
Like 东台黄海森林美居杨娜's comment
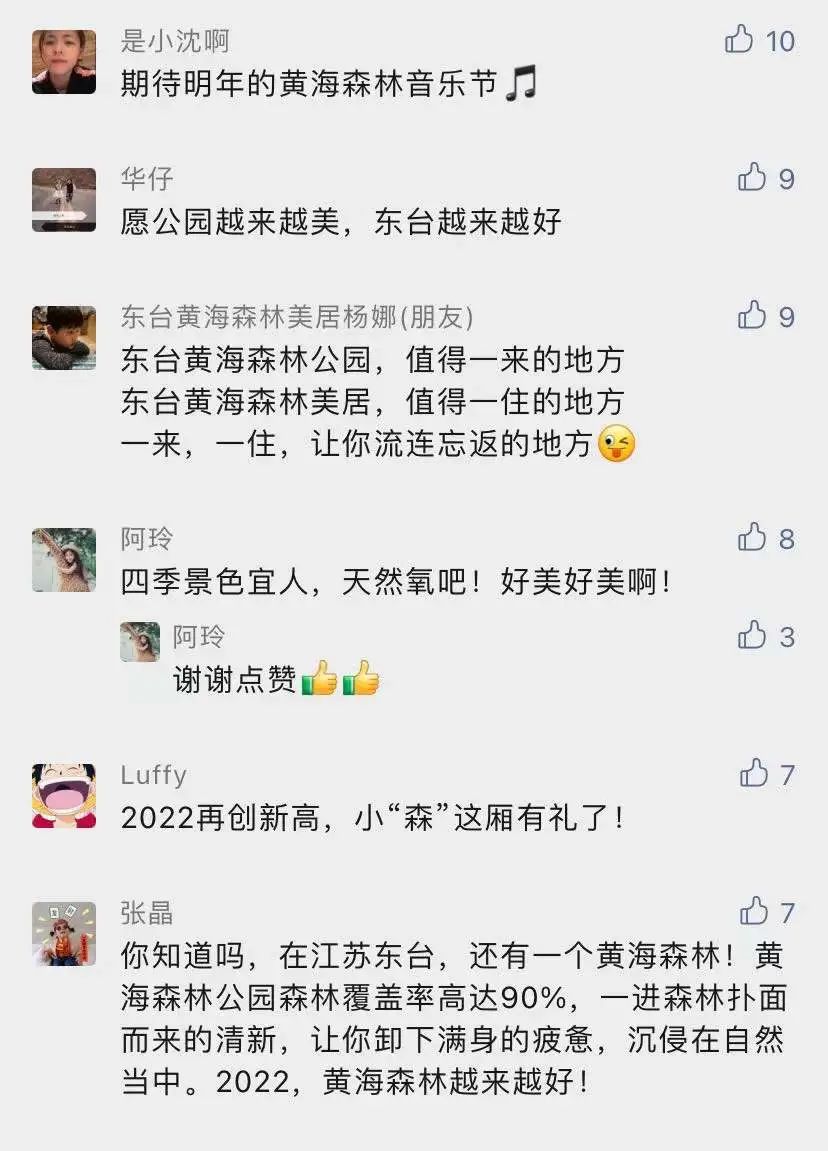coord(752,316)
